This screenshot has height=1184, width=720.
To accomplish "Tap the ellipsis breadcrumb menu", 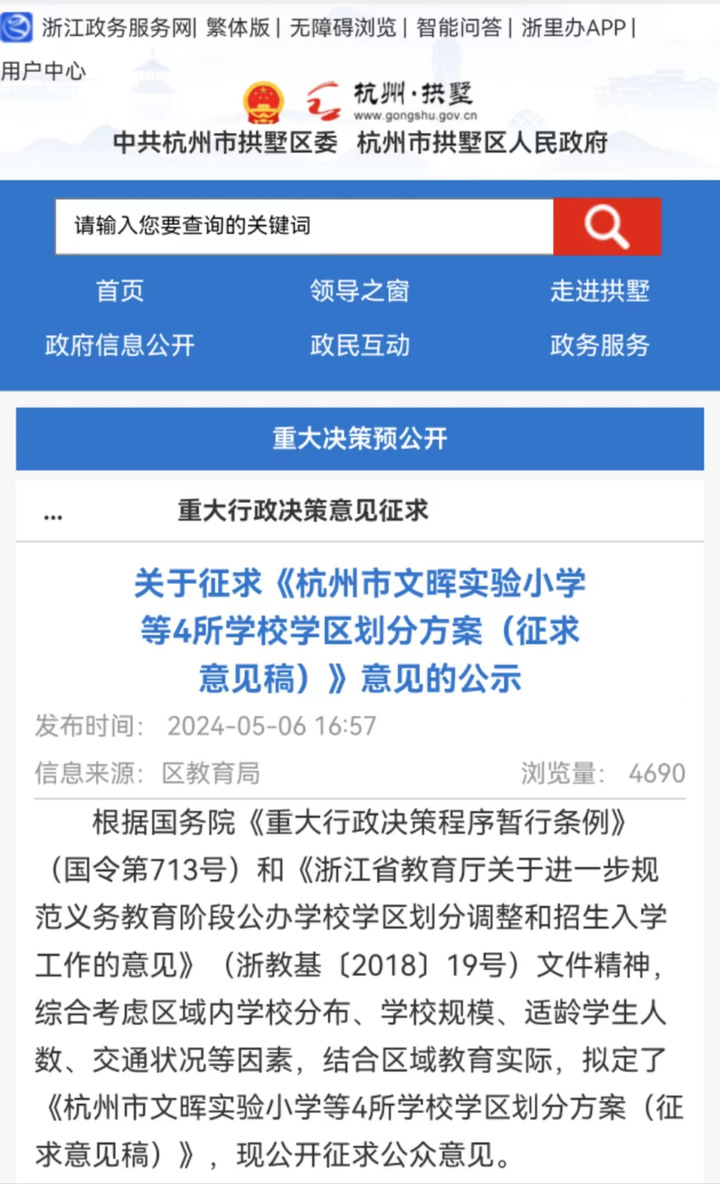I will tap(53, 513).
